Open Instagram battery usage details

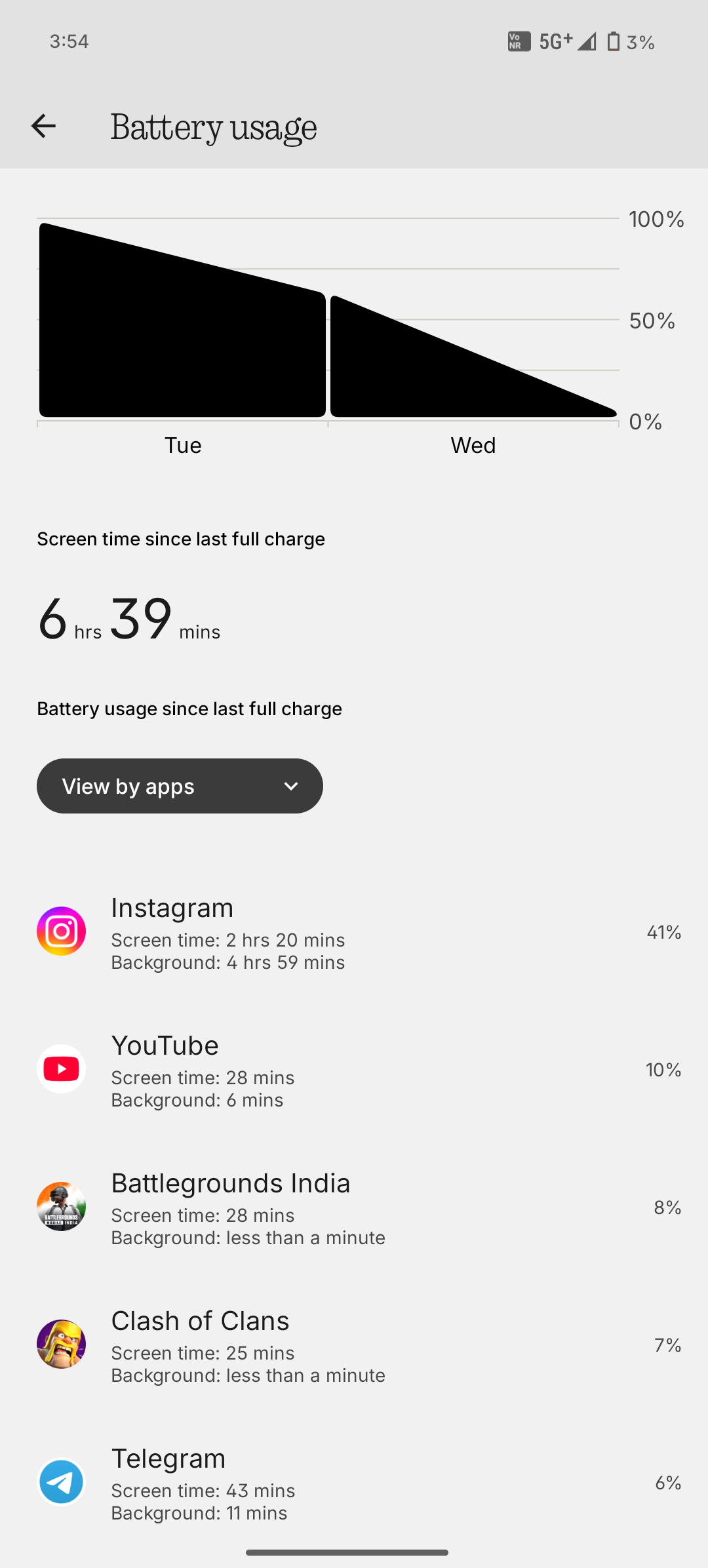tap(354, 932)
